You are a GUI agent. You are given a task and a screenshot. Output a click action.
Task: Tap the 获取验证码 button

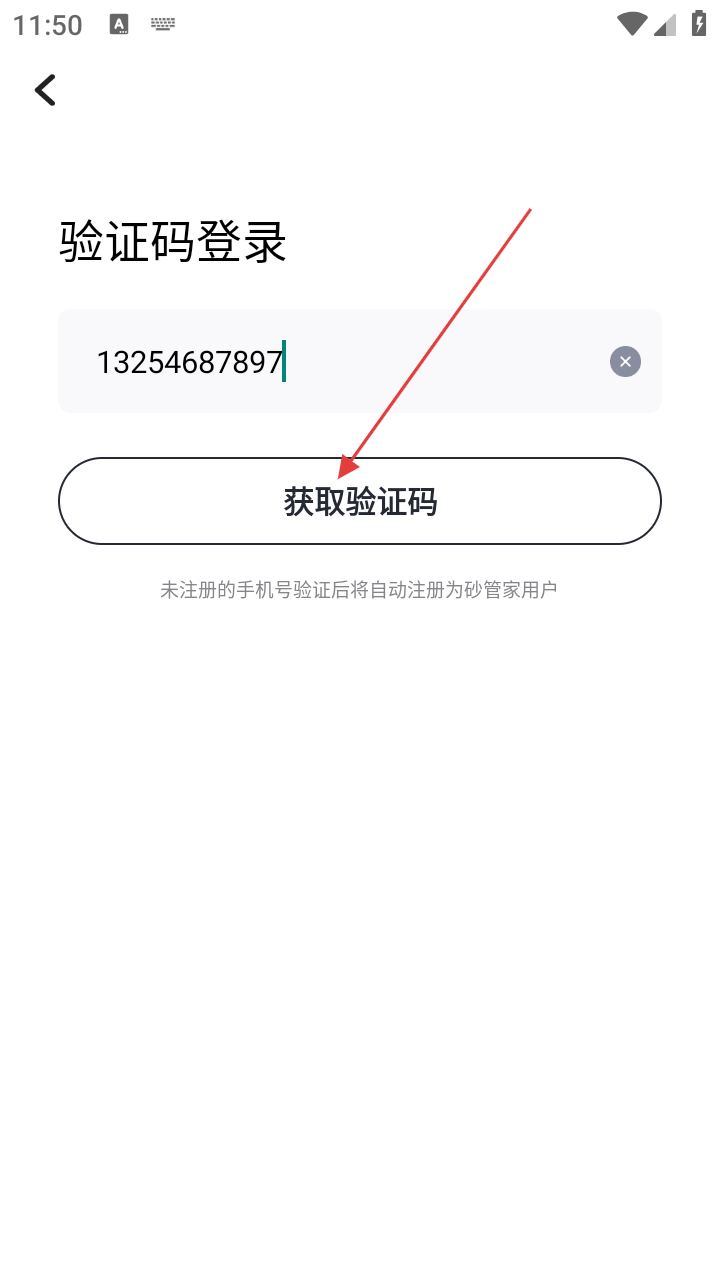point(360,501)
